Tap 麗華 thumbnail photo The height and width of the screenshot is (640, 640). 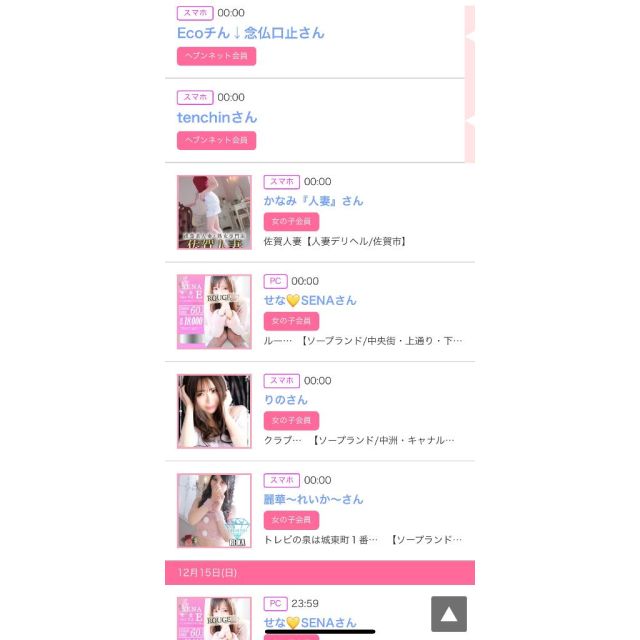214,510
